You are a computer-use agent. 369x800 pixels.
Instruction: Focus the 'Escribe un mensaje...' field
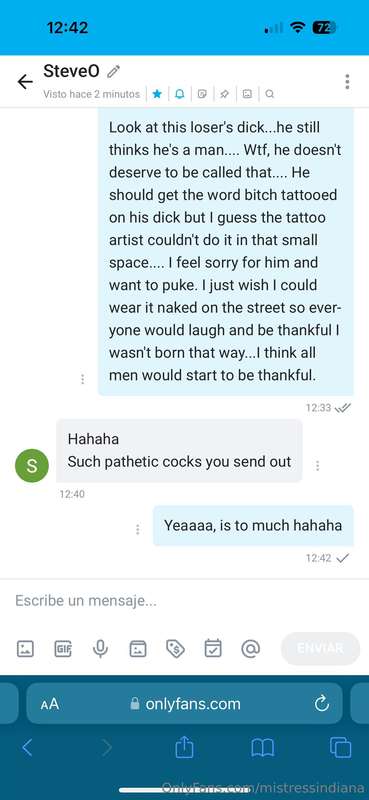184,601
